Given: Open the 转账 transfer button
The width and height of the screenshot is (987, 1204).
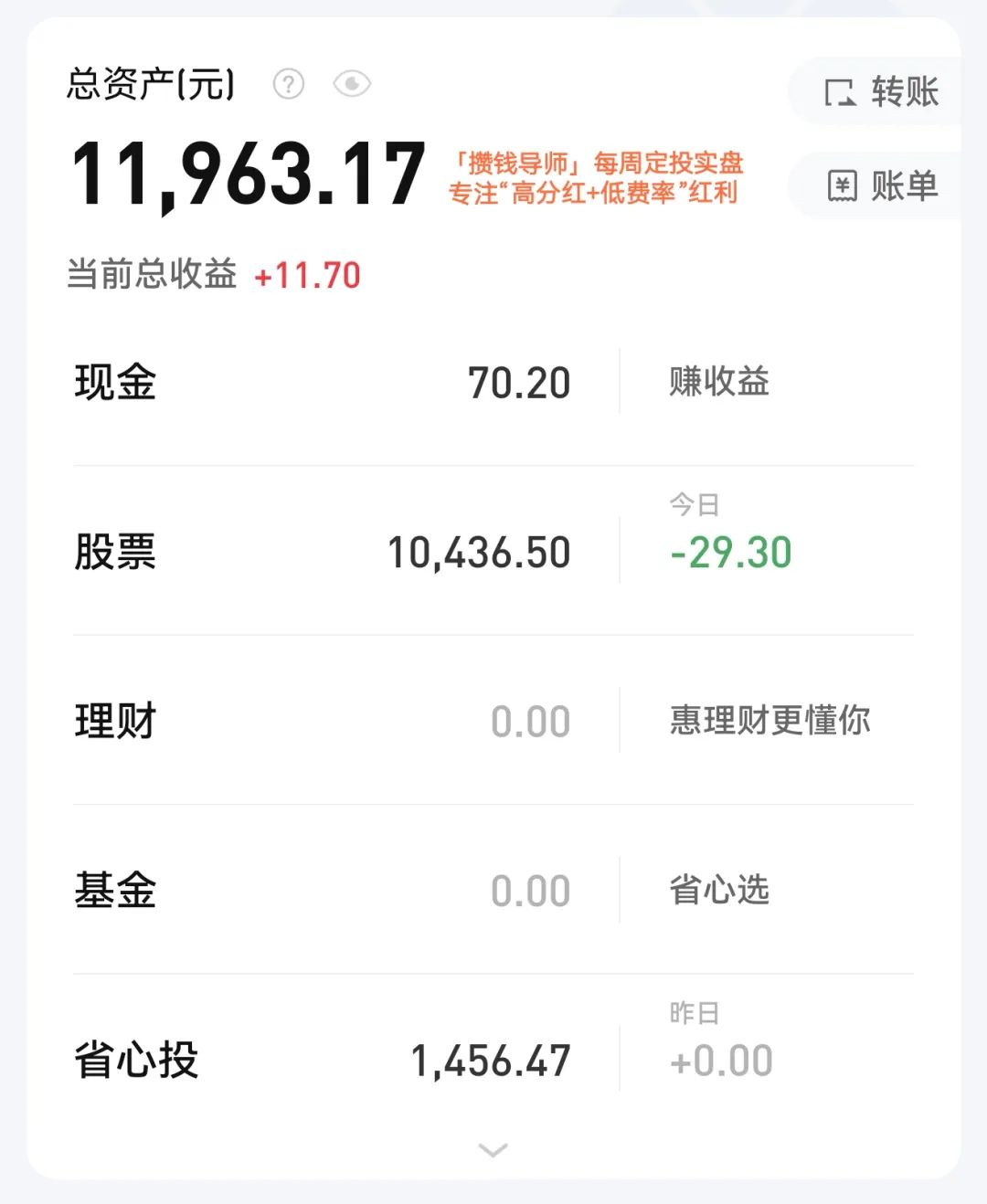Looking at the screenshot, I should (x=881, y=92).
